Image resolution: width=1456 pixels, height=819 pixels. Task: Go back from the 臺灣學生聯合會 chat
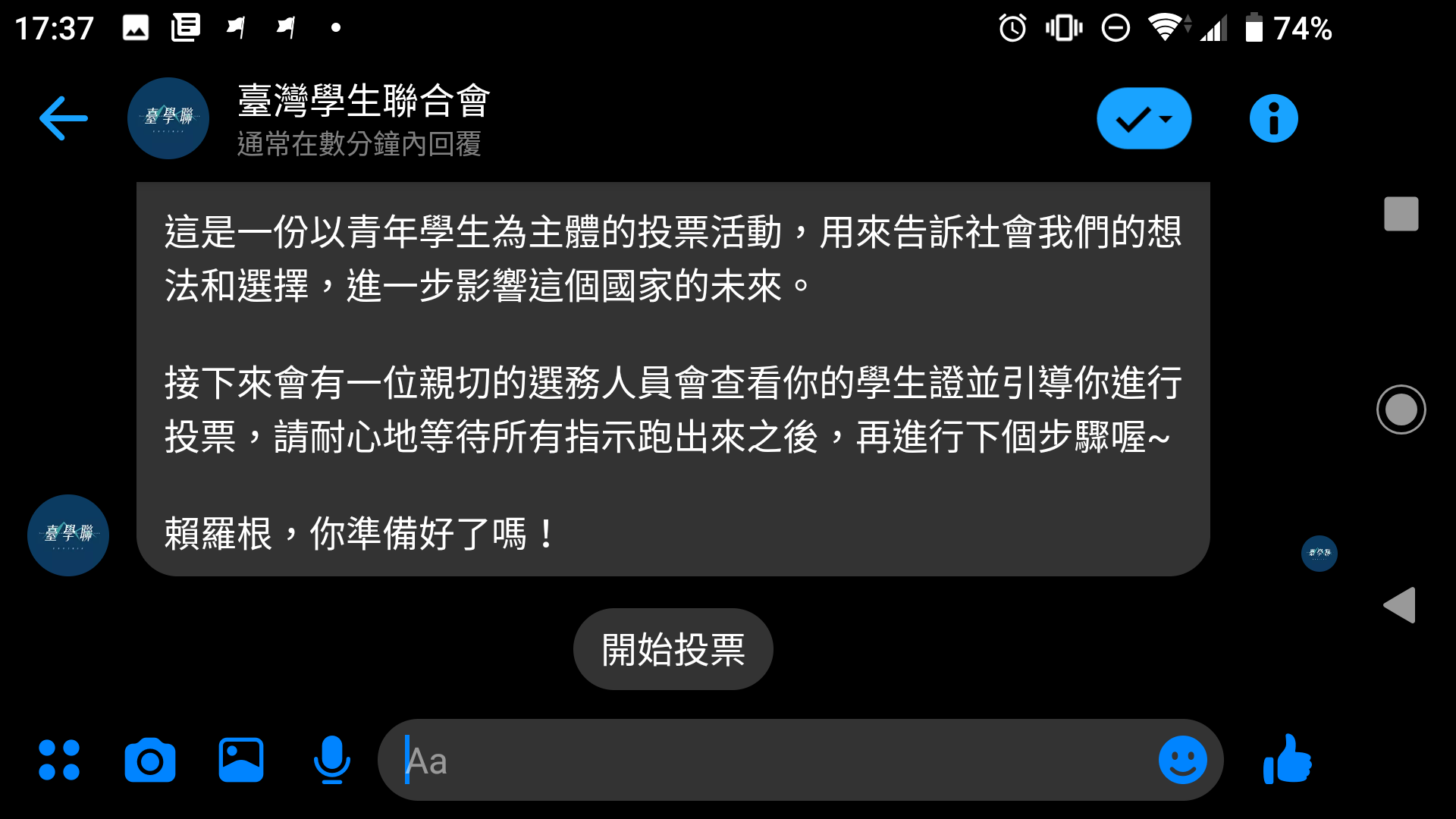64,118
